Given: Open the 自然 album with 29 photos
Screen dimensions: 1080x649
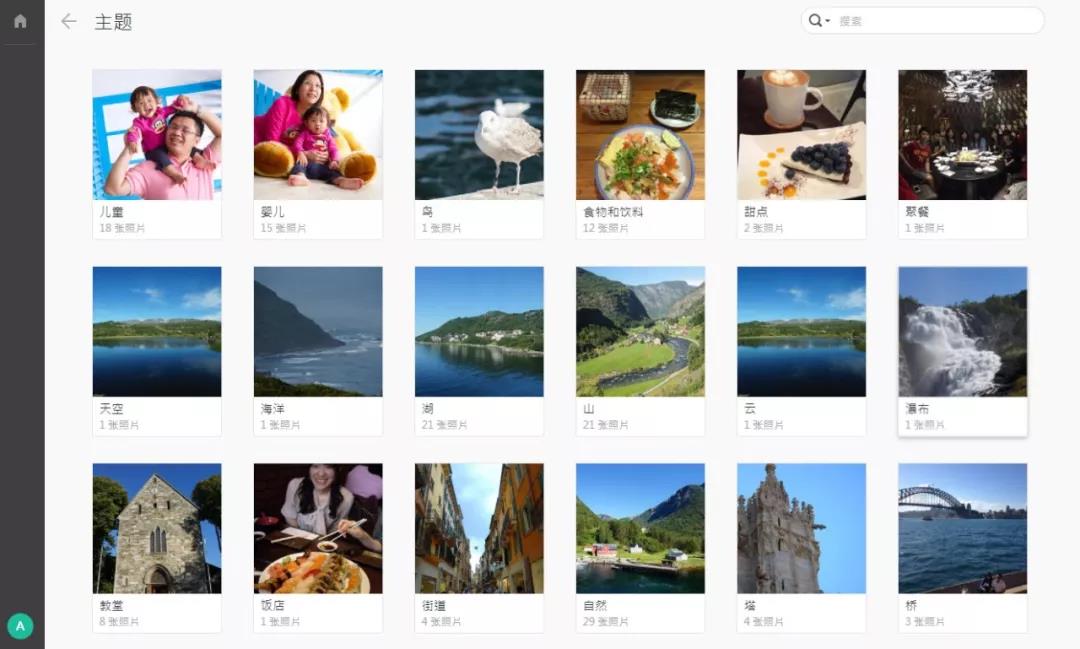Looking at the screenshot, I should [640, 528].
